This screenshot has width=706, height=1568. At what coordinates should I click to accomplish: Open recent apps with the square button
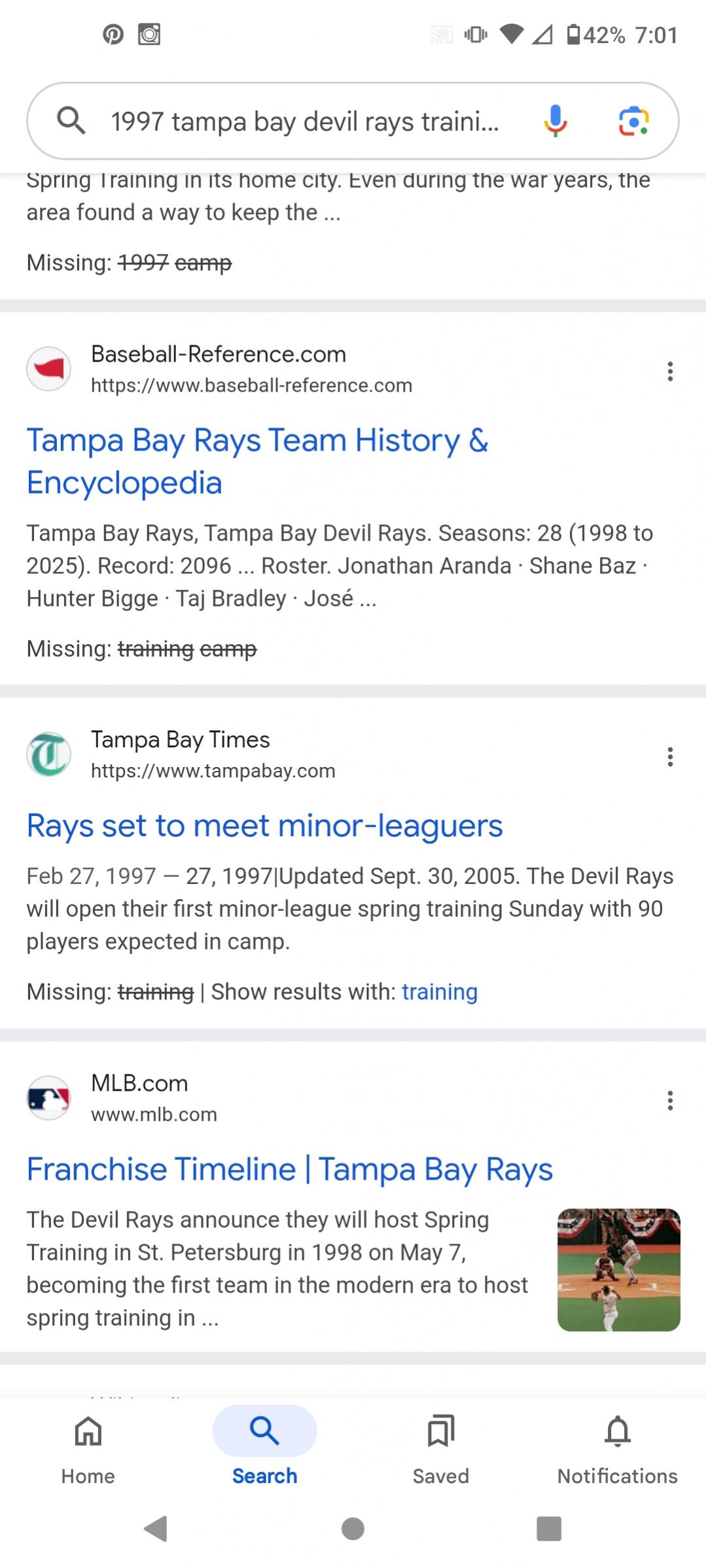point(549,1529)
